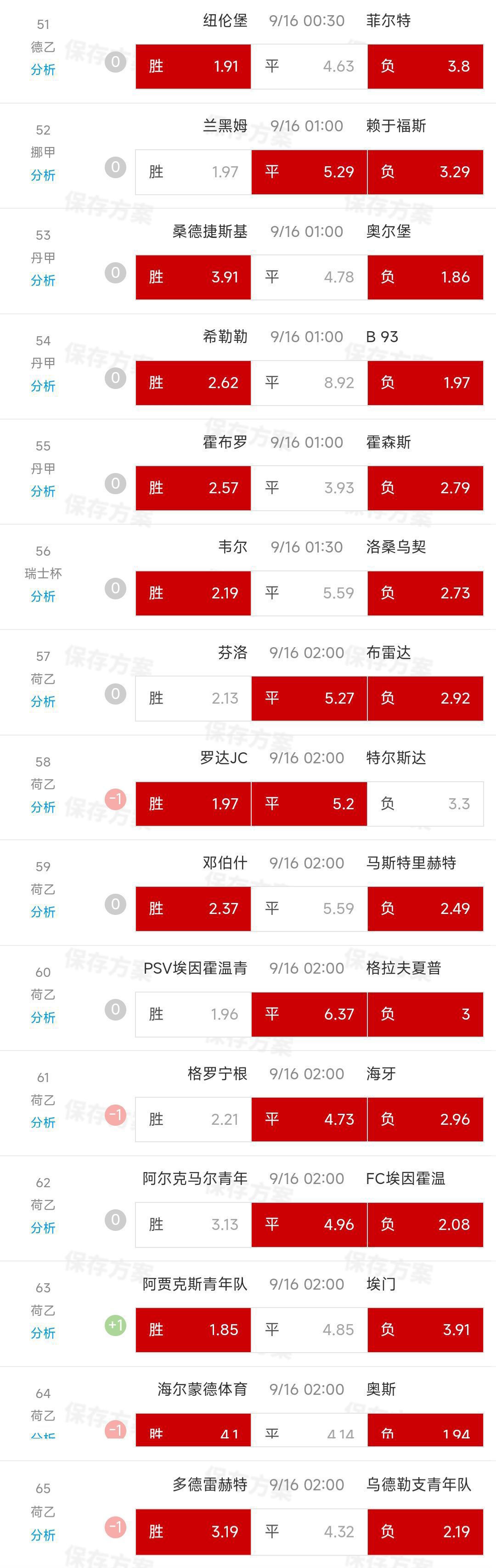Open 分析 for match 62 阿尔克马尔青年
The height and width of the screenshot is (1568, 496).
pyautogui.click(x=43, y=1228)
